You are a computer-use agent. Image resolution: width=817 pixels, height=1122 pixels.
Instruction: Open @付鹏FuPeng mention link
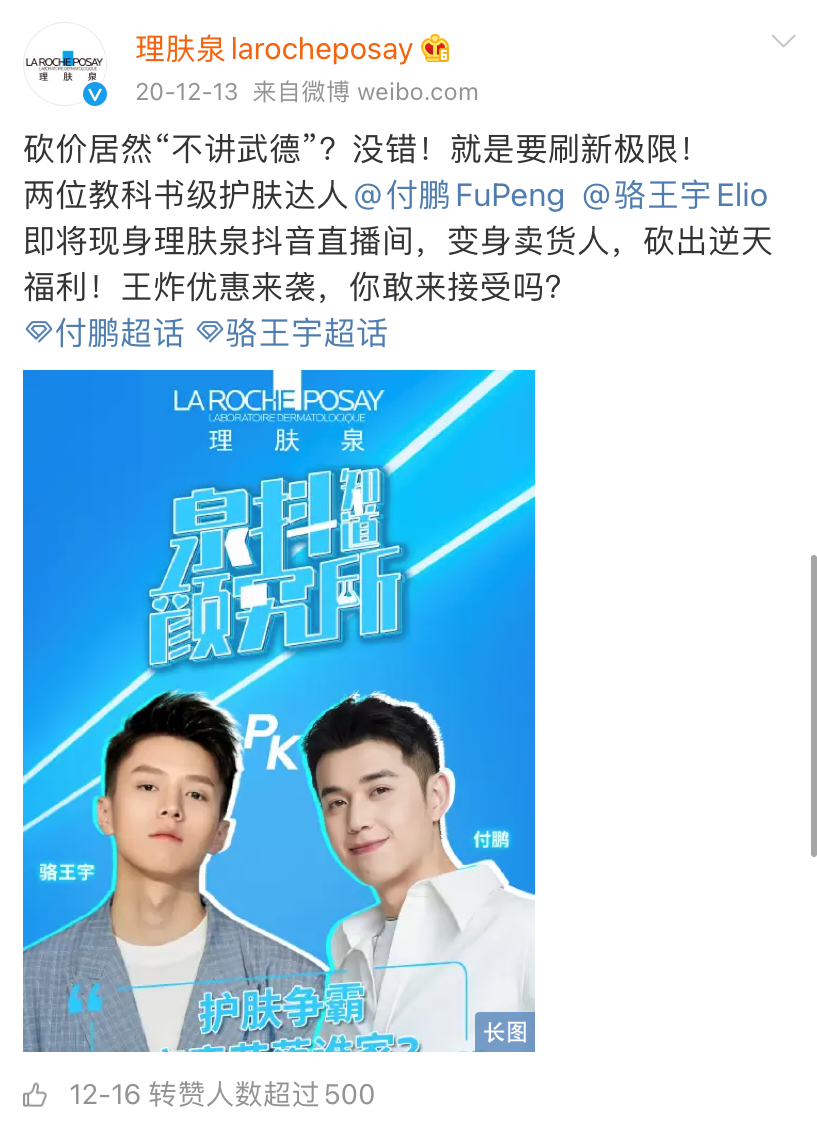460,195
